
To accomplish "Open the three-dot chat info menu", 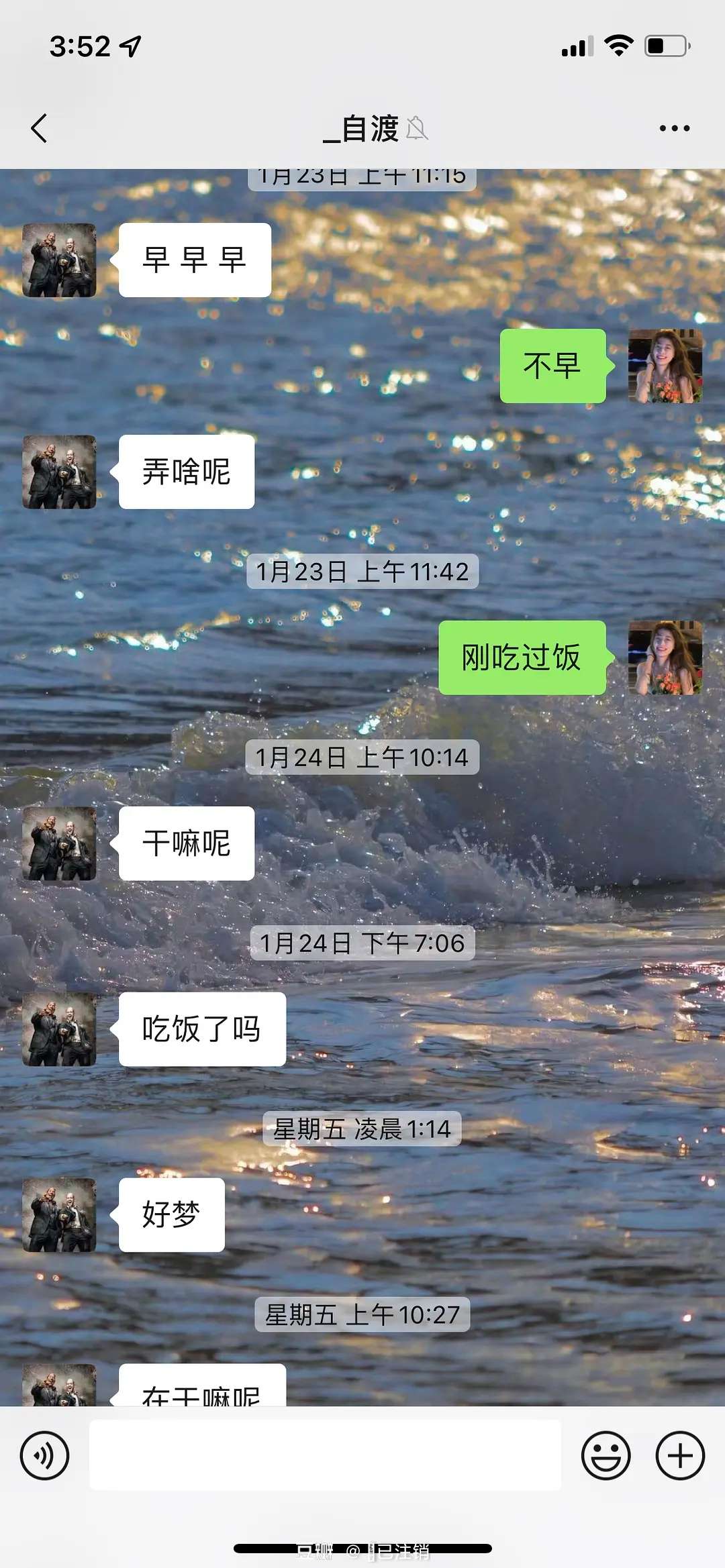I will click(x=674, y=128).
